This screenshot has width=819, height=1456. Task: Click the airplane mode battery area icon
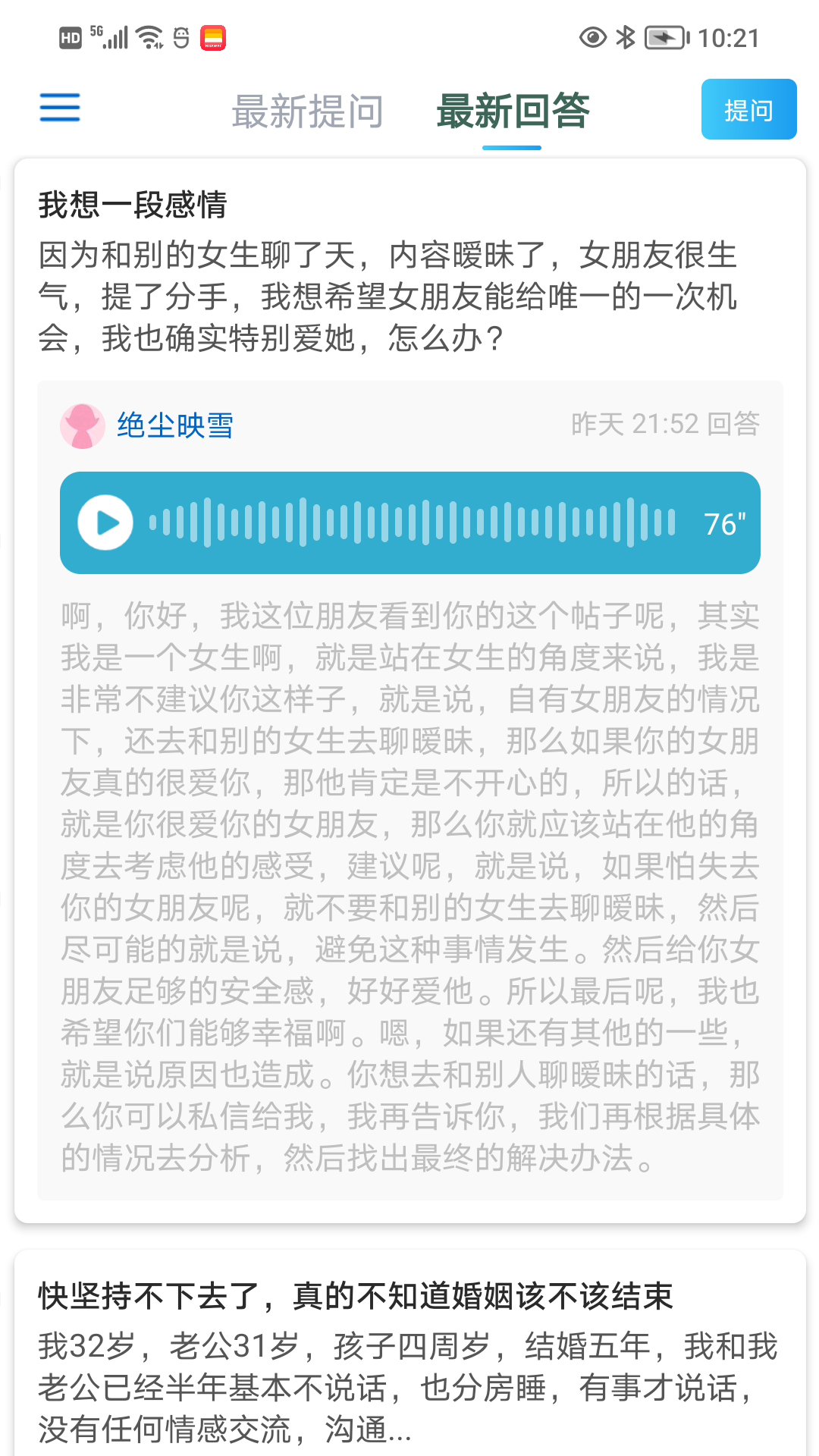click(x=666, y=36)
